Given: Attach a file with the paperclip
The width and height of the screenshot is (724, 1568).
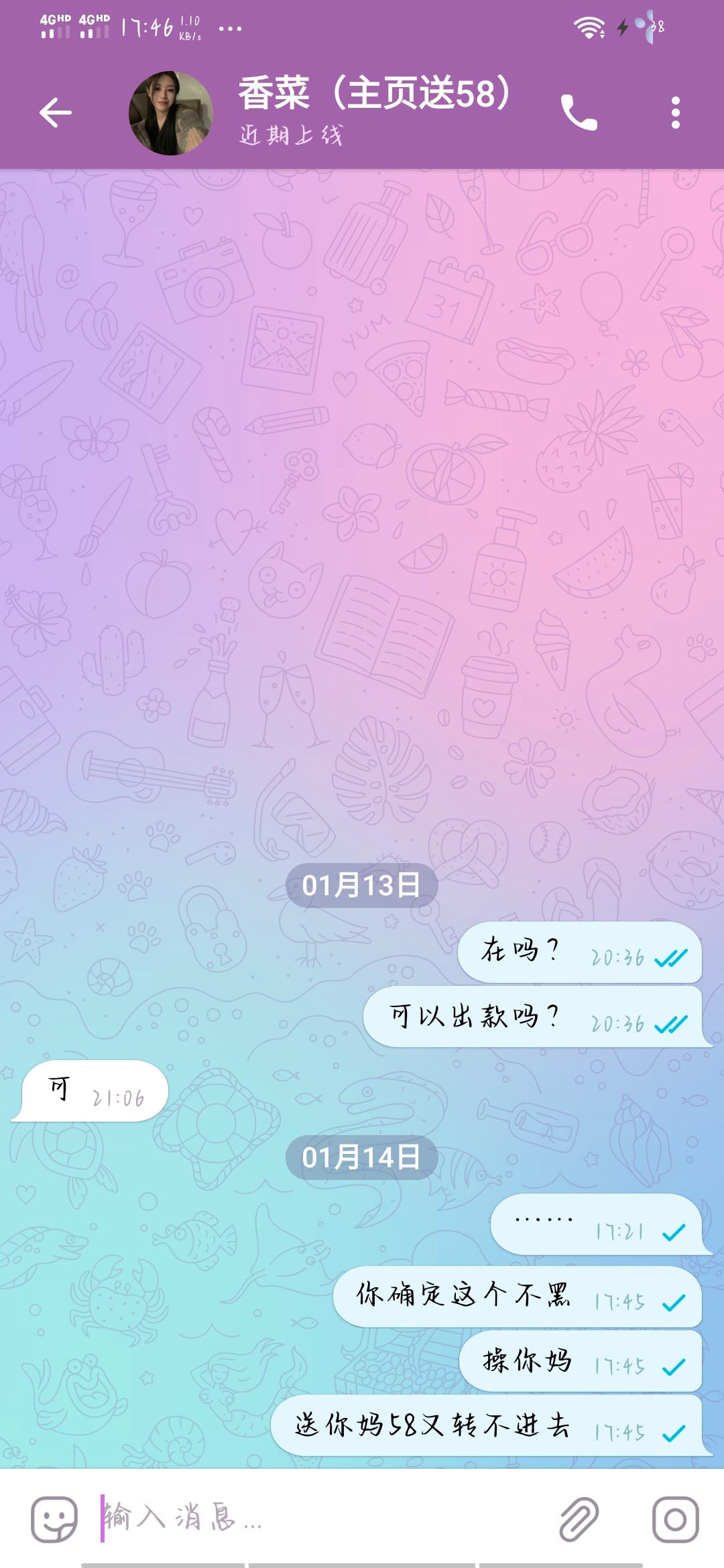Looking at the screenshot, I should click(579, 1519).
